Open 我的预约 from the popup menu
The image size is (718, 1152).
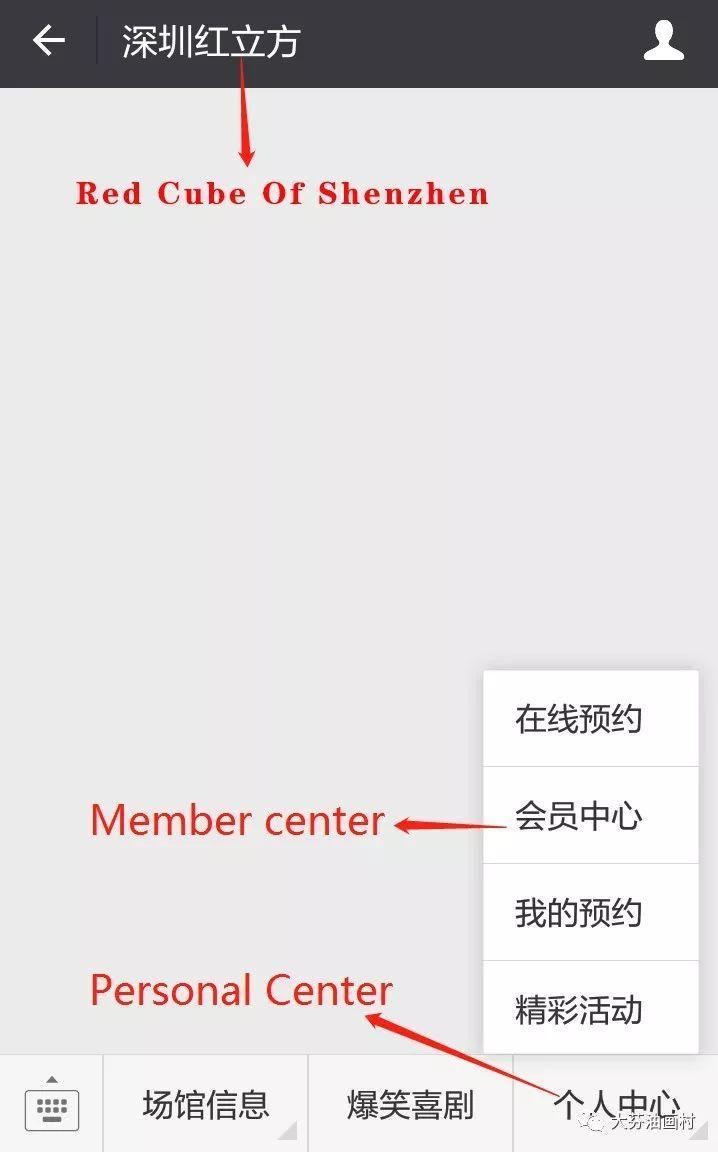pos(590,913)
